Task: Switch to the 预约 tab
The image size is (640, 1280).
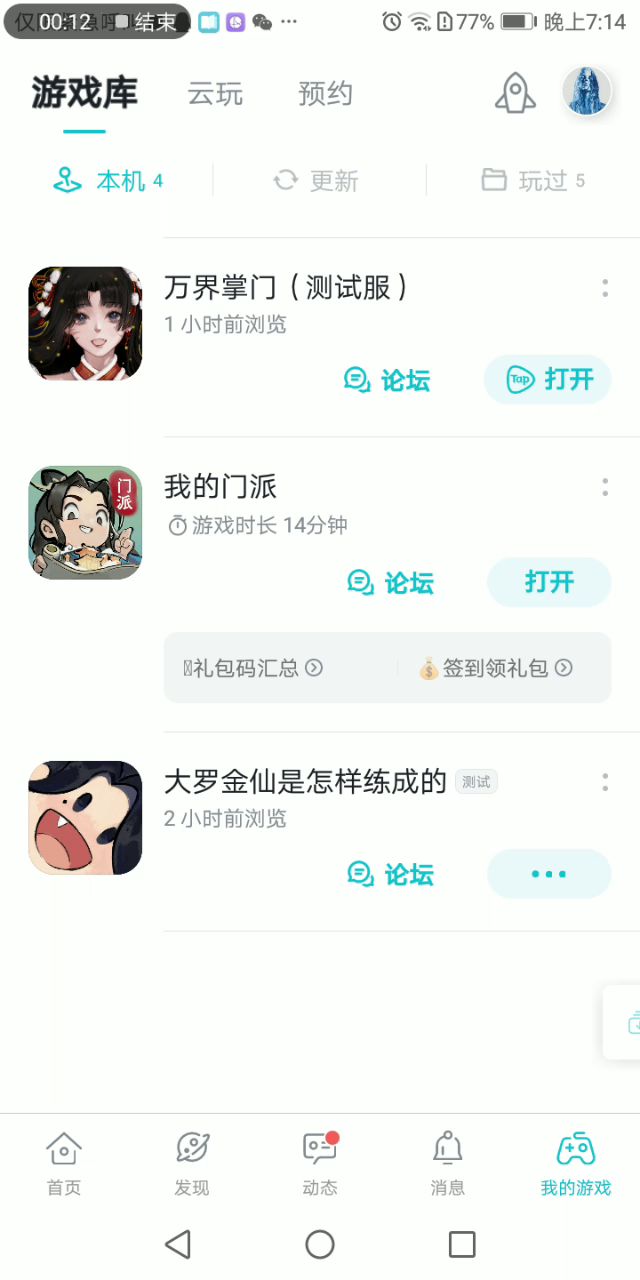Action: point(325,94)
